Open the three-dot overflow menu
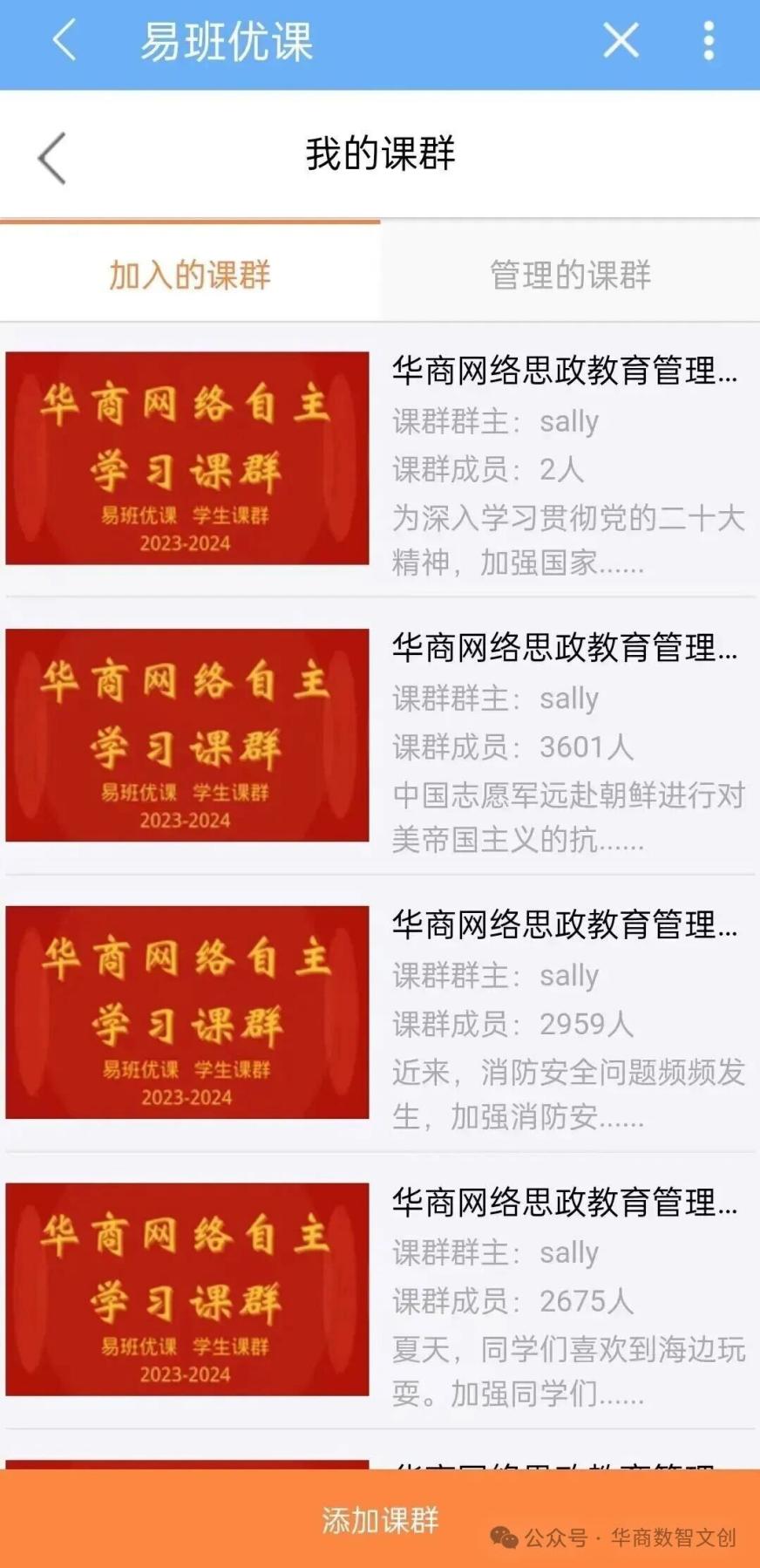This screenshot has width=760, height=1568. point(709,40)
